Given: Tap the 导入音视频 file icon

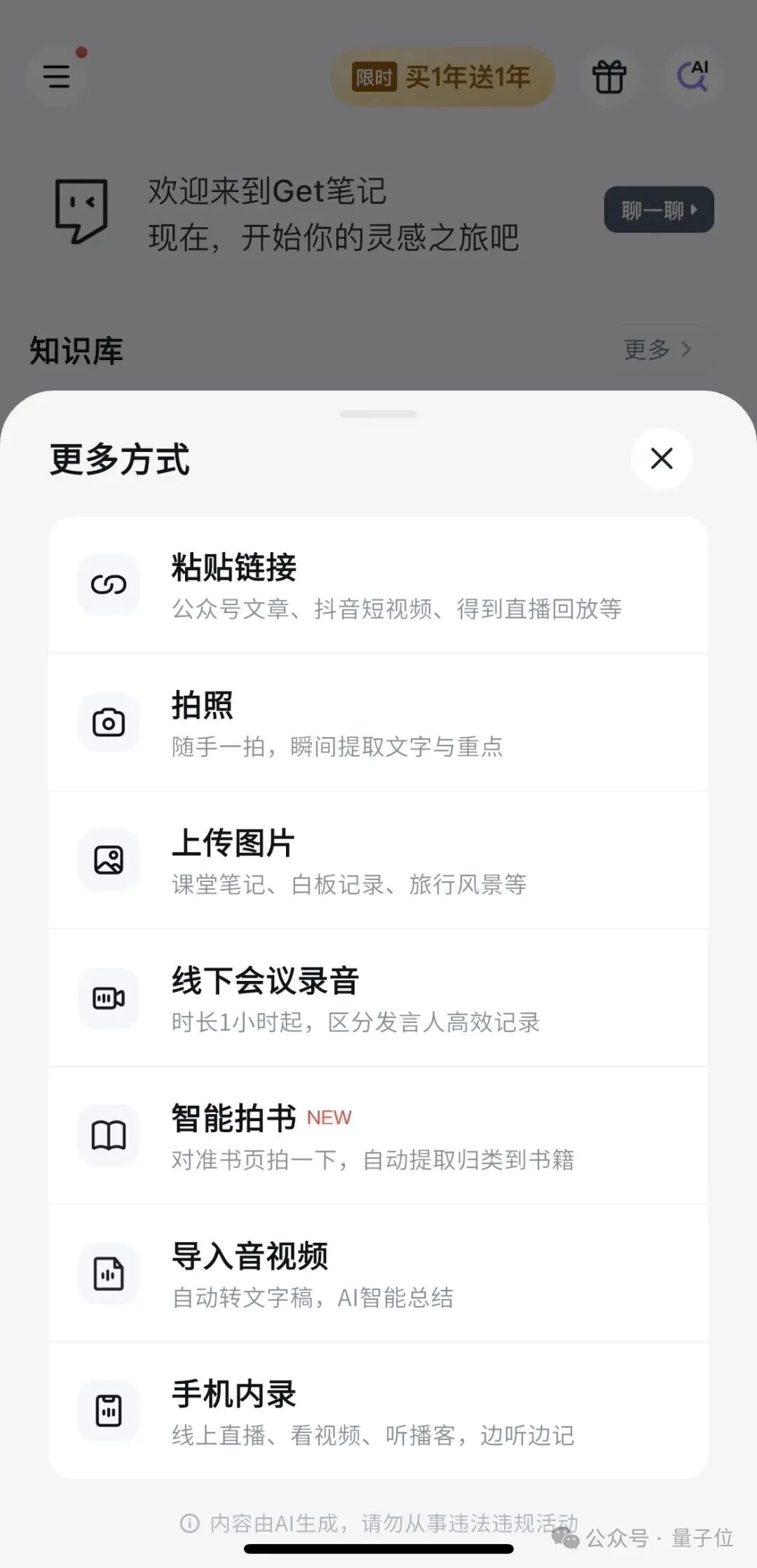Looking at the screenshot, I should 109,1274.
